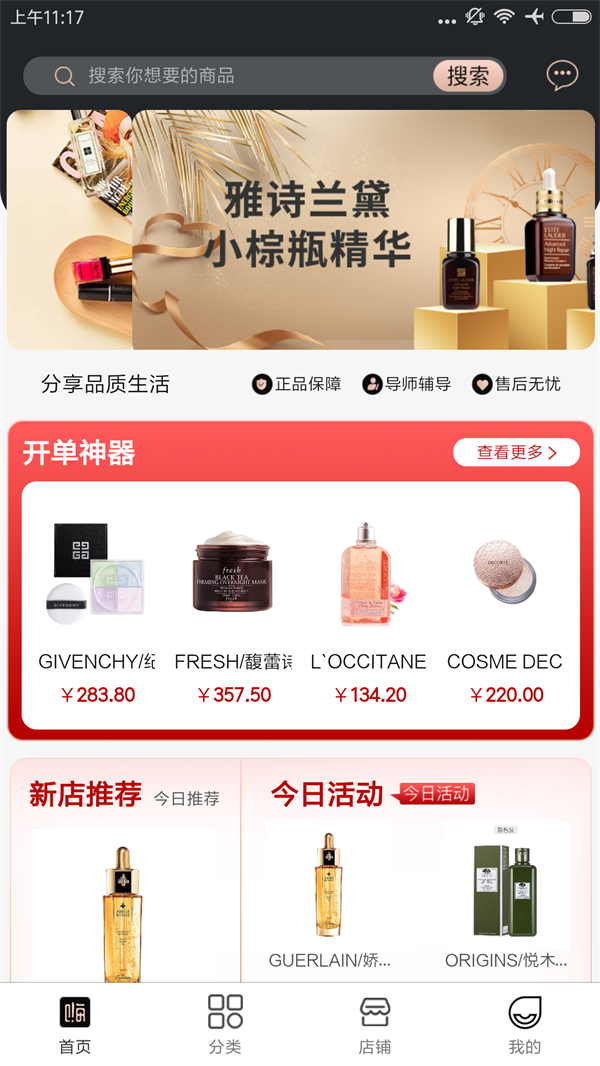Switch to the 分类 tab

pos(225,1024)
